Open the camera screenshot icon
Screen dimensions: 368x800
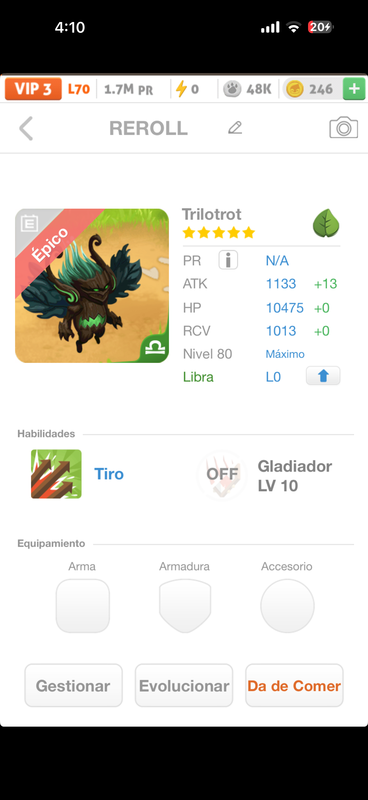pos(344,128)
